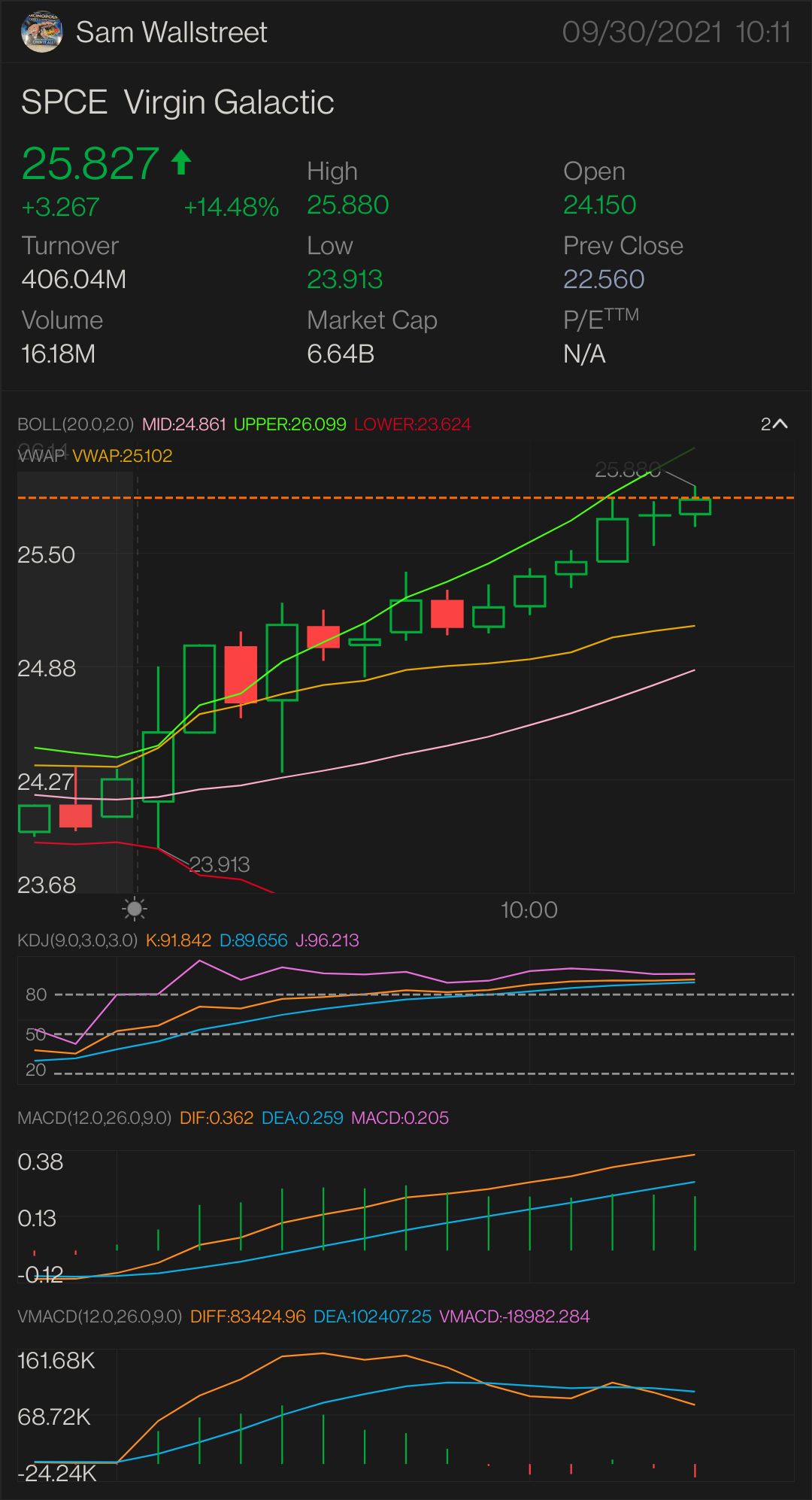The image size is (812, 1500).
Task: Tap the green up arrow beside the price
Action: click(x=180, y=160)
